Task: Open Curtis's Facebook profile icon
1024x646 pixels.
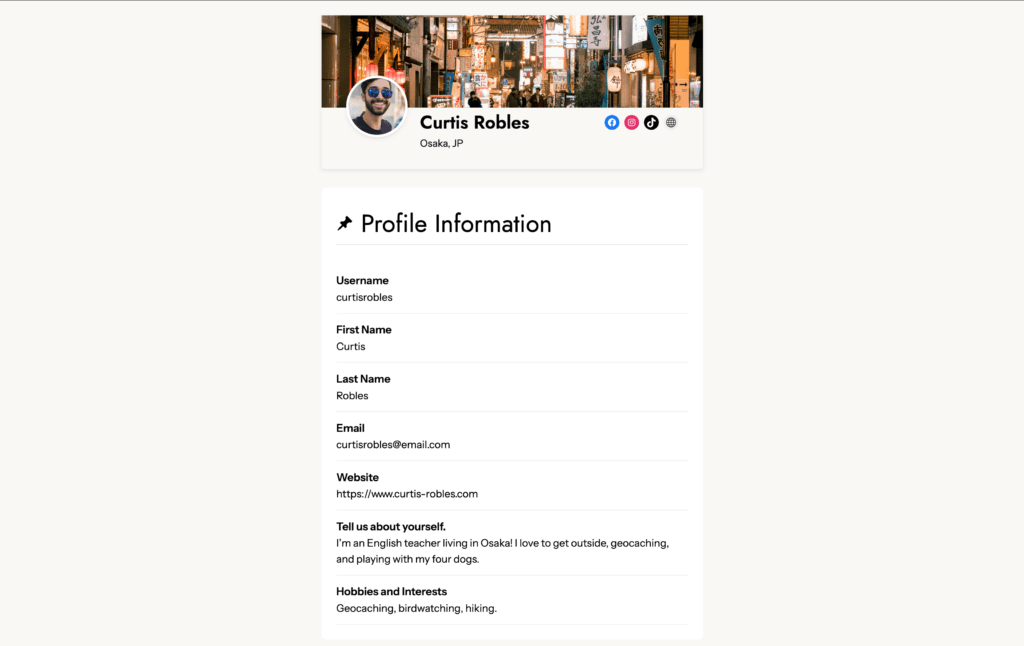Action: coord(612,123)
